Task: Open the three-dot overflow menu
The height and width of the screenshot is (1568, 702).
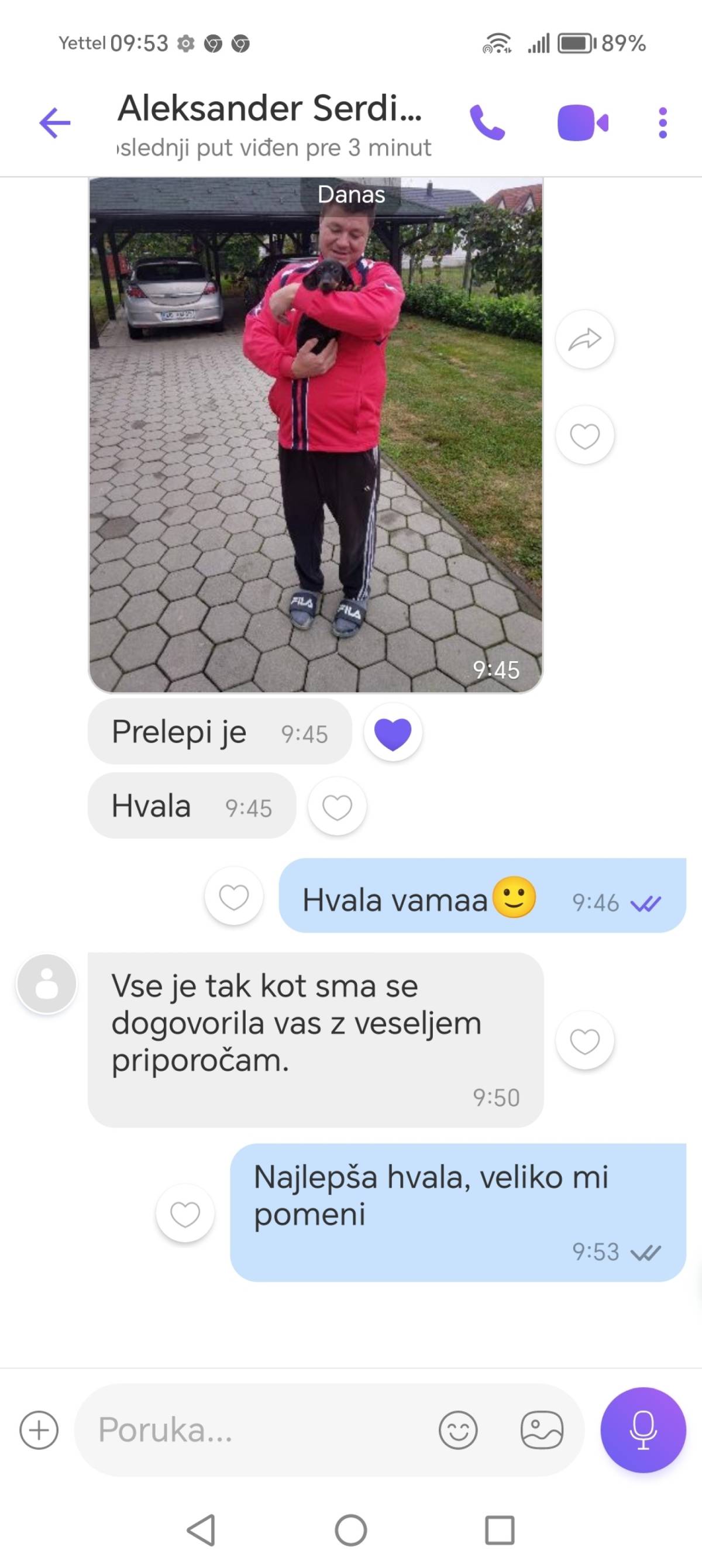Action: [663, 123]
